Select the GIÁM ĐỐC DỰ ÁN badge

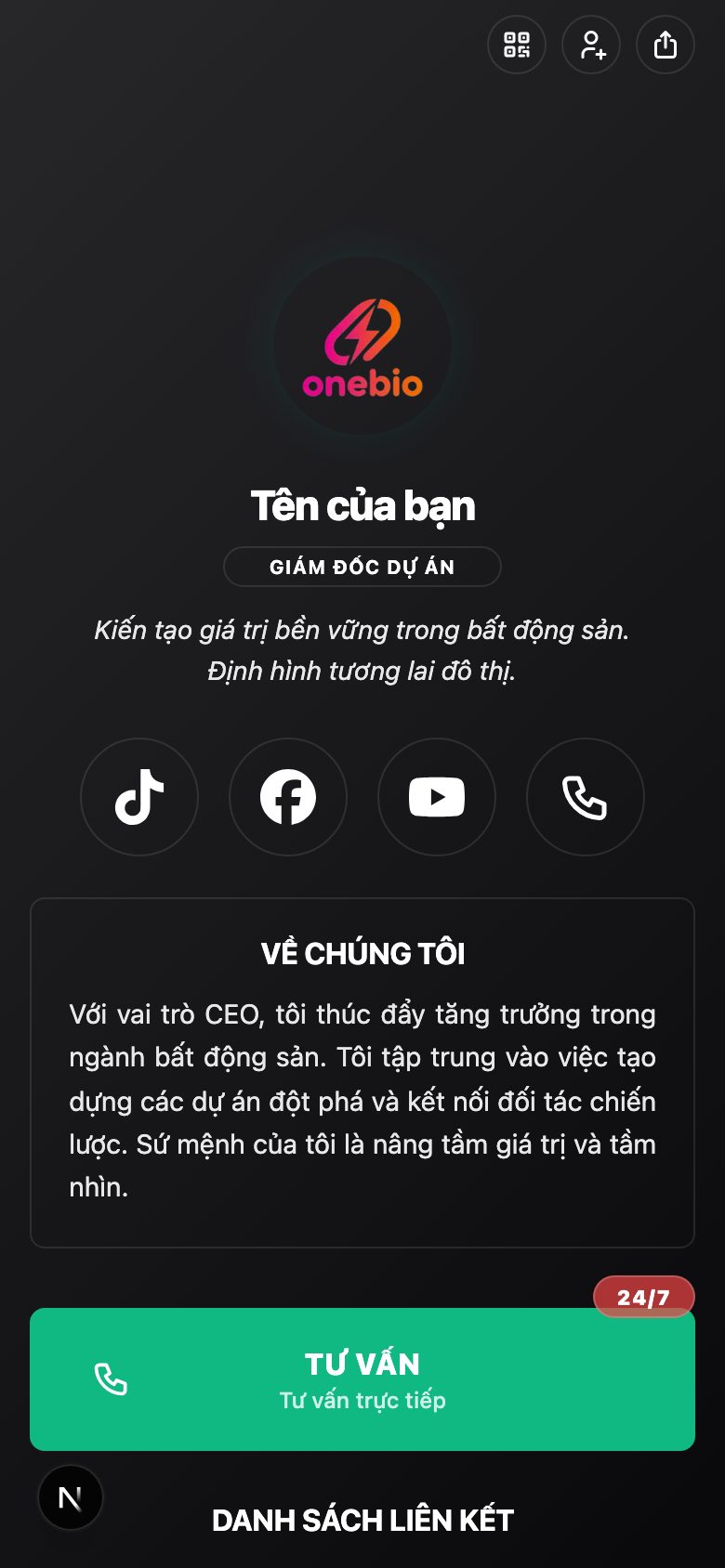pyautogui.click(x=362, y=567)
